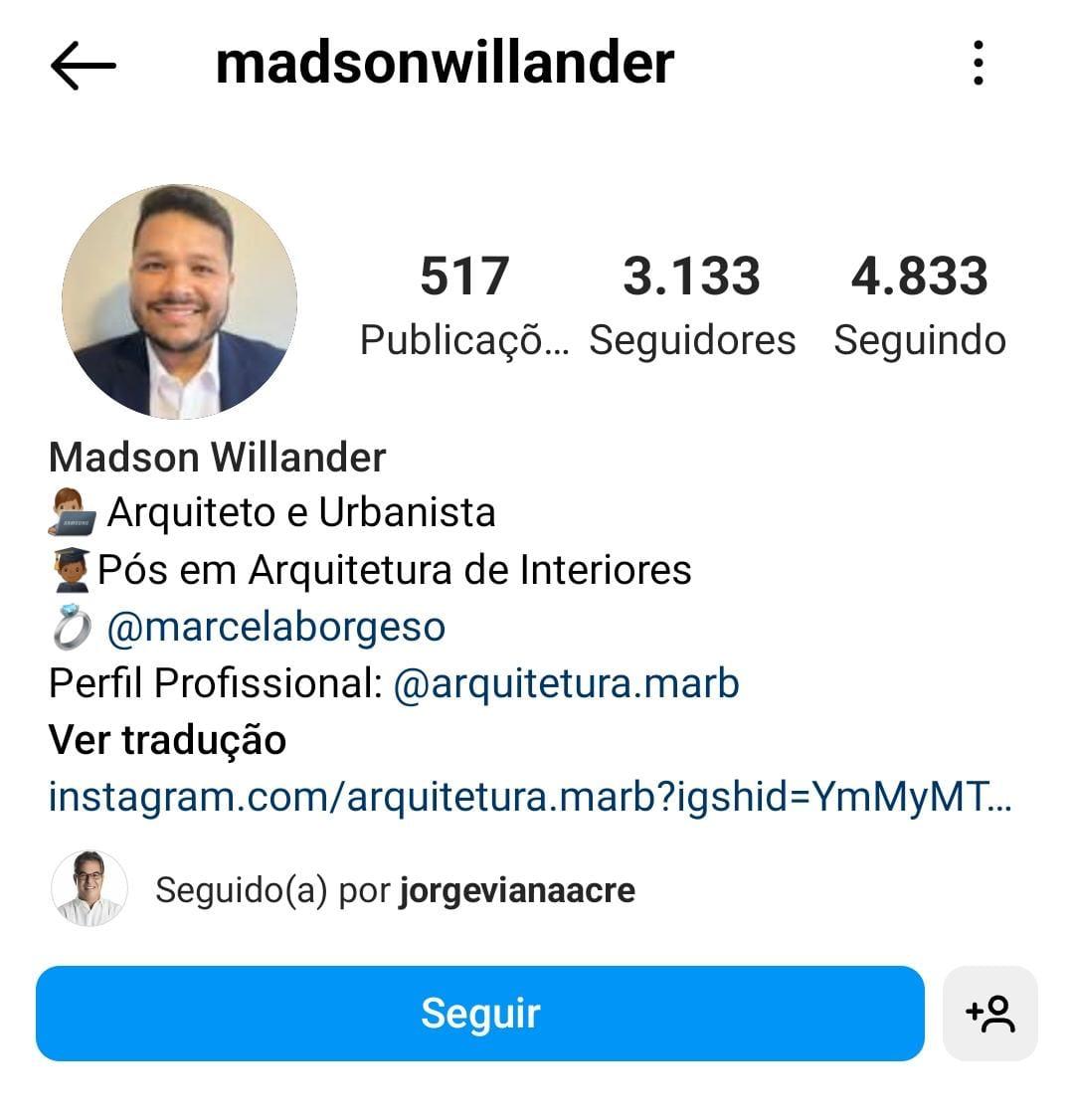Tap Ver tradução to translate bio
Screen dimensions: 1074x1120
167,740
